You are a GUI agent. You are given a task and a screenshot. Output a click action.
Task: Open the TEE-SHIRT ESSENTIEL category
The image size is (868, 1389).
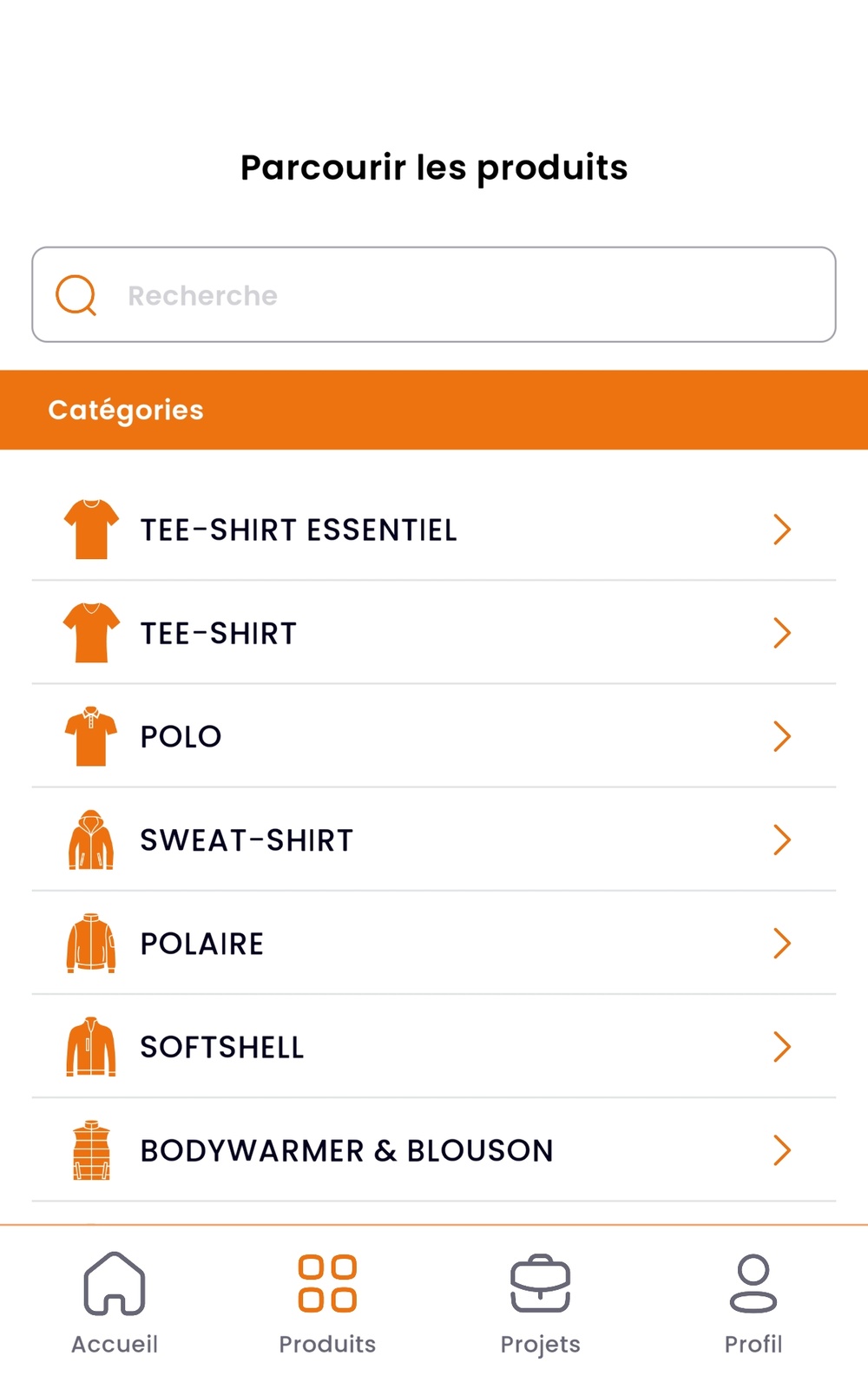pos(434,530)
